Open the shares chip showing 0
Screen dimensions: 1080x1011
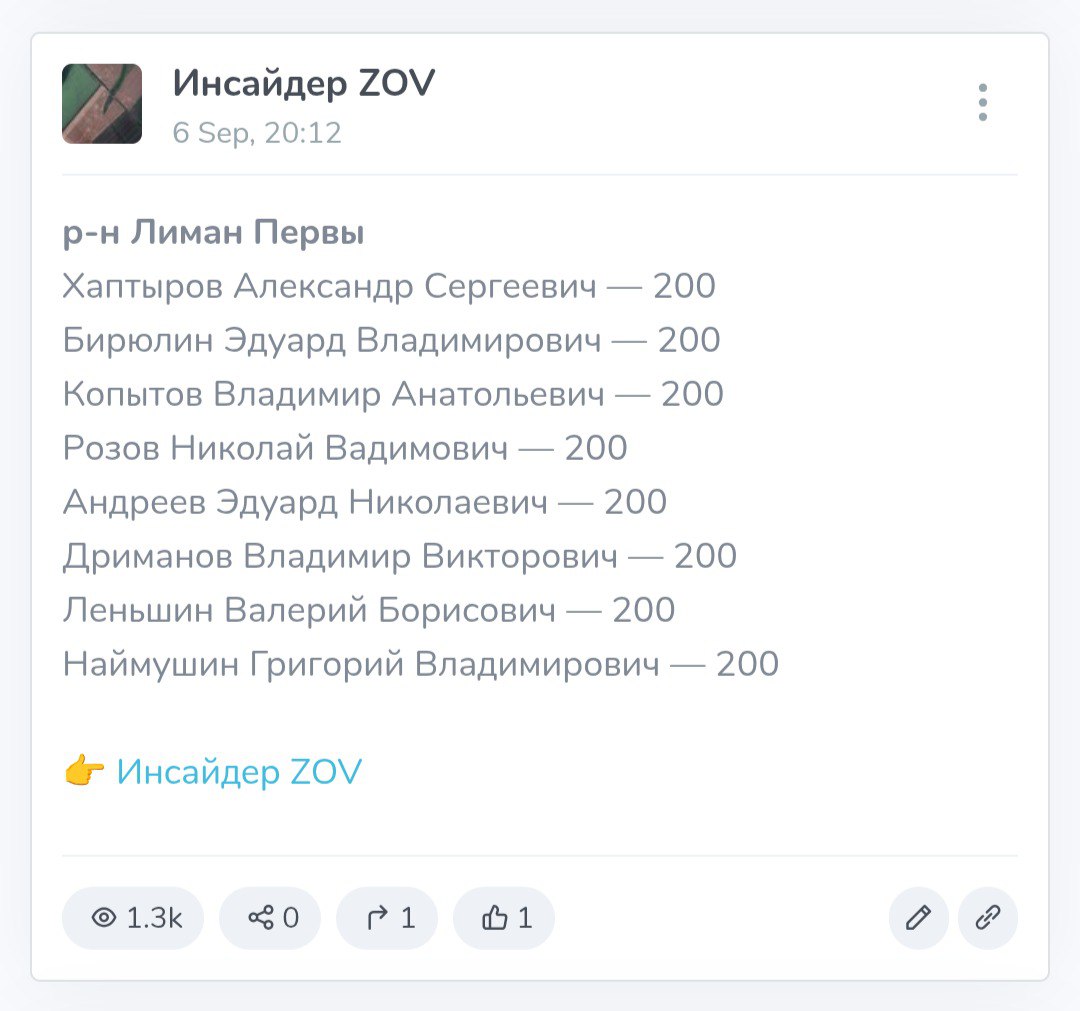click(x=270, y=918)
